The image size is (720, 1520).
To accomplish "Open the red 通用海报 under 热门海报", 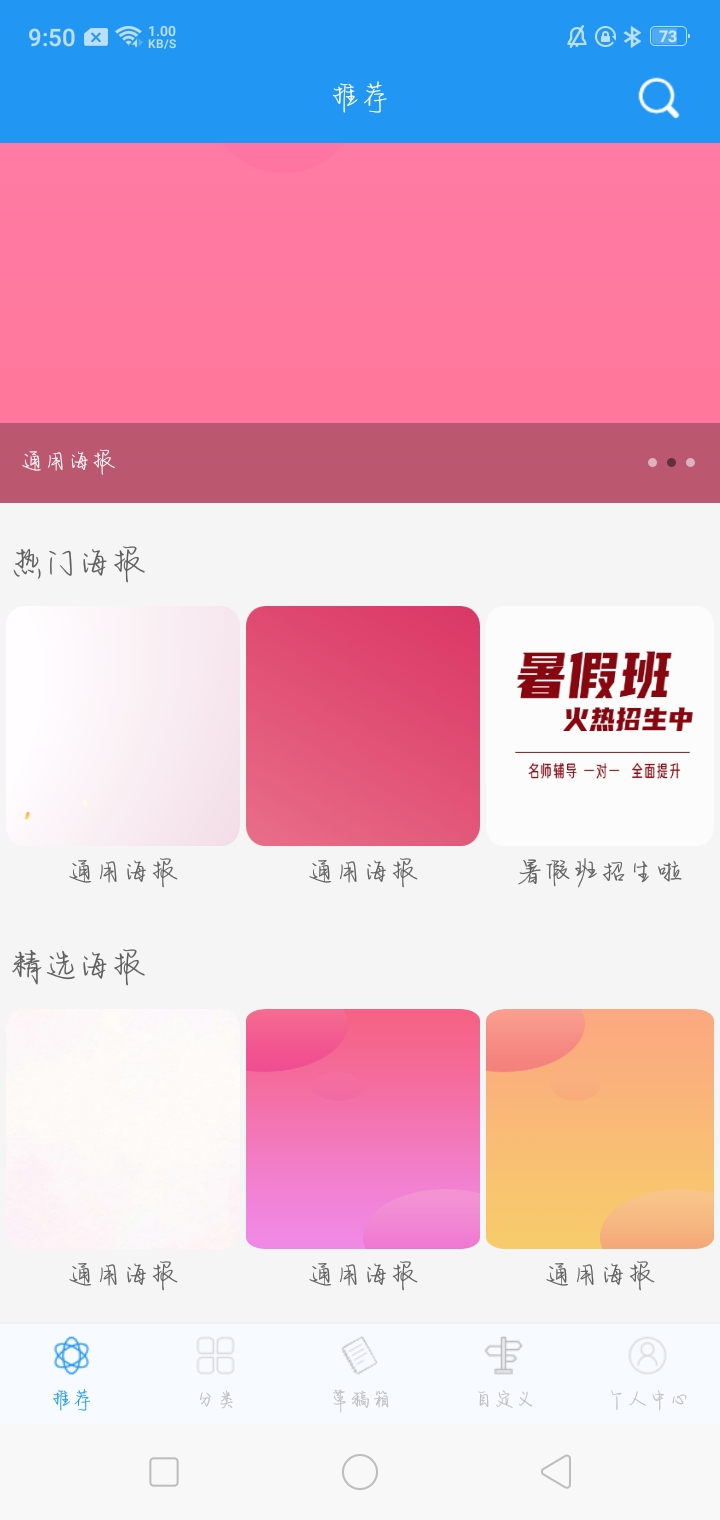I will [363, 727].
